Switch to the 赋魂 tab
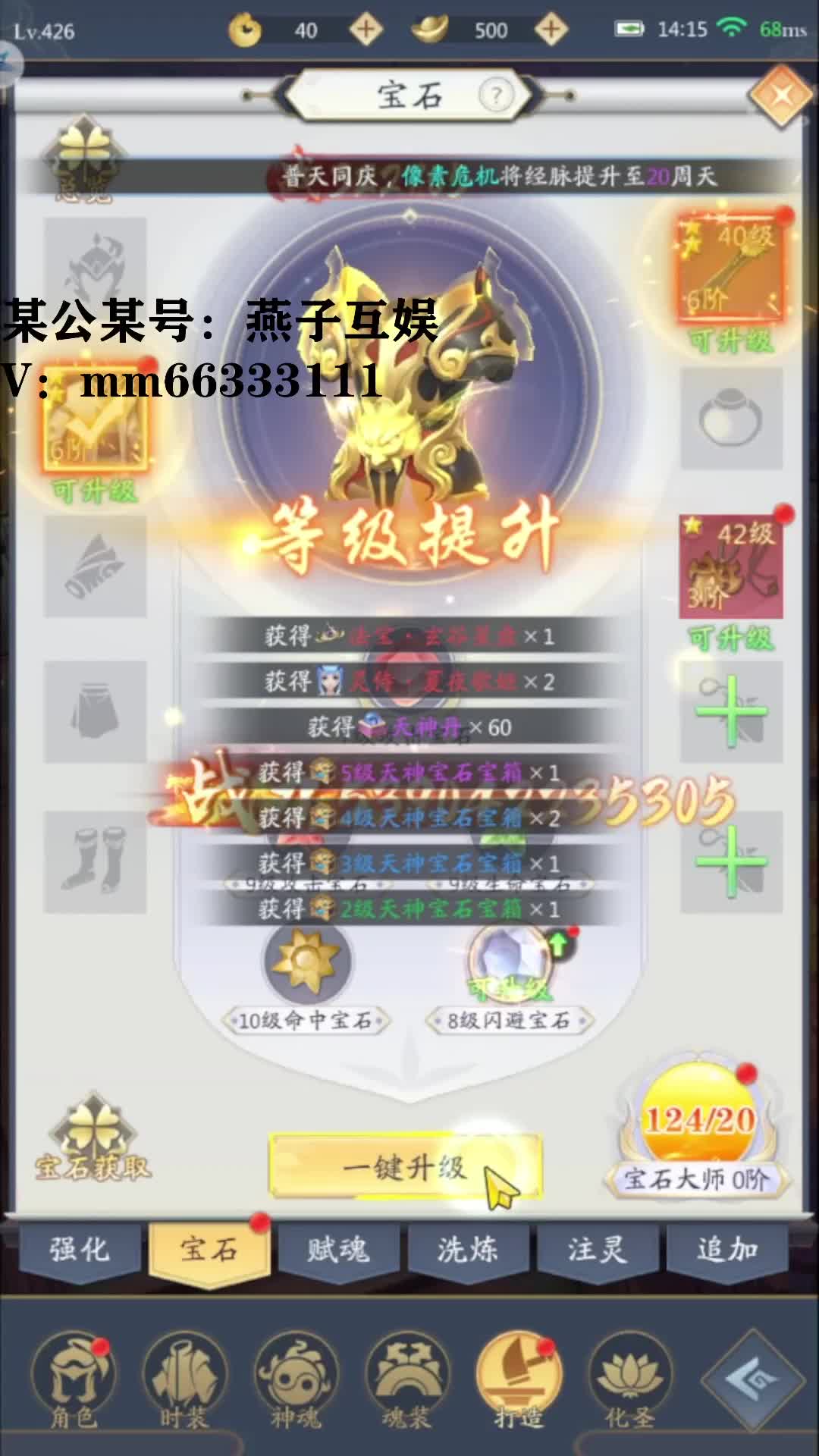The height and width of the screenshot is (1456, 819). coord(338,1250)
